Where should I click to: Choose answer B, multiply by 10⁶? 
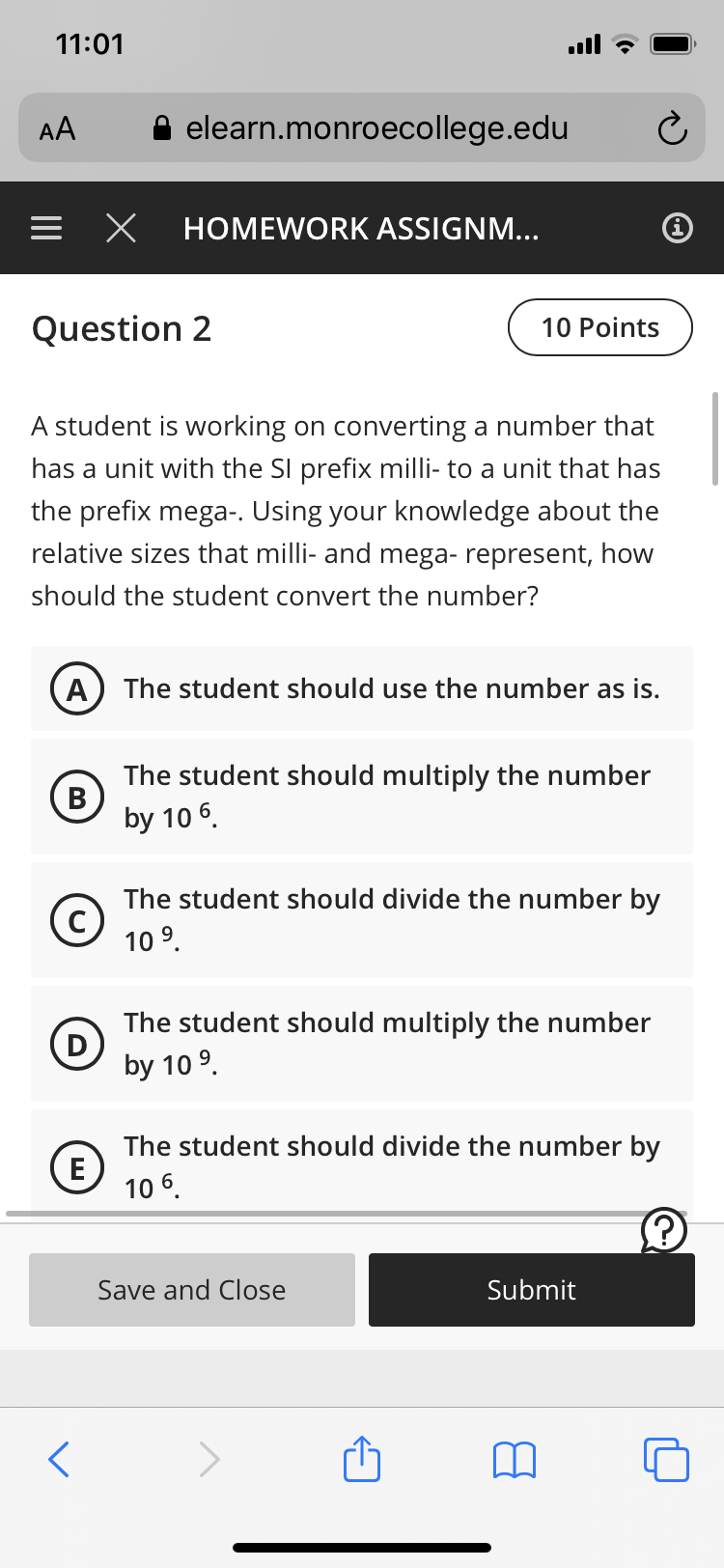362,797
